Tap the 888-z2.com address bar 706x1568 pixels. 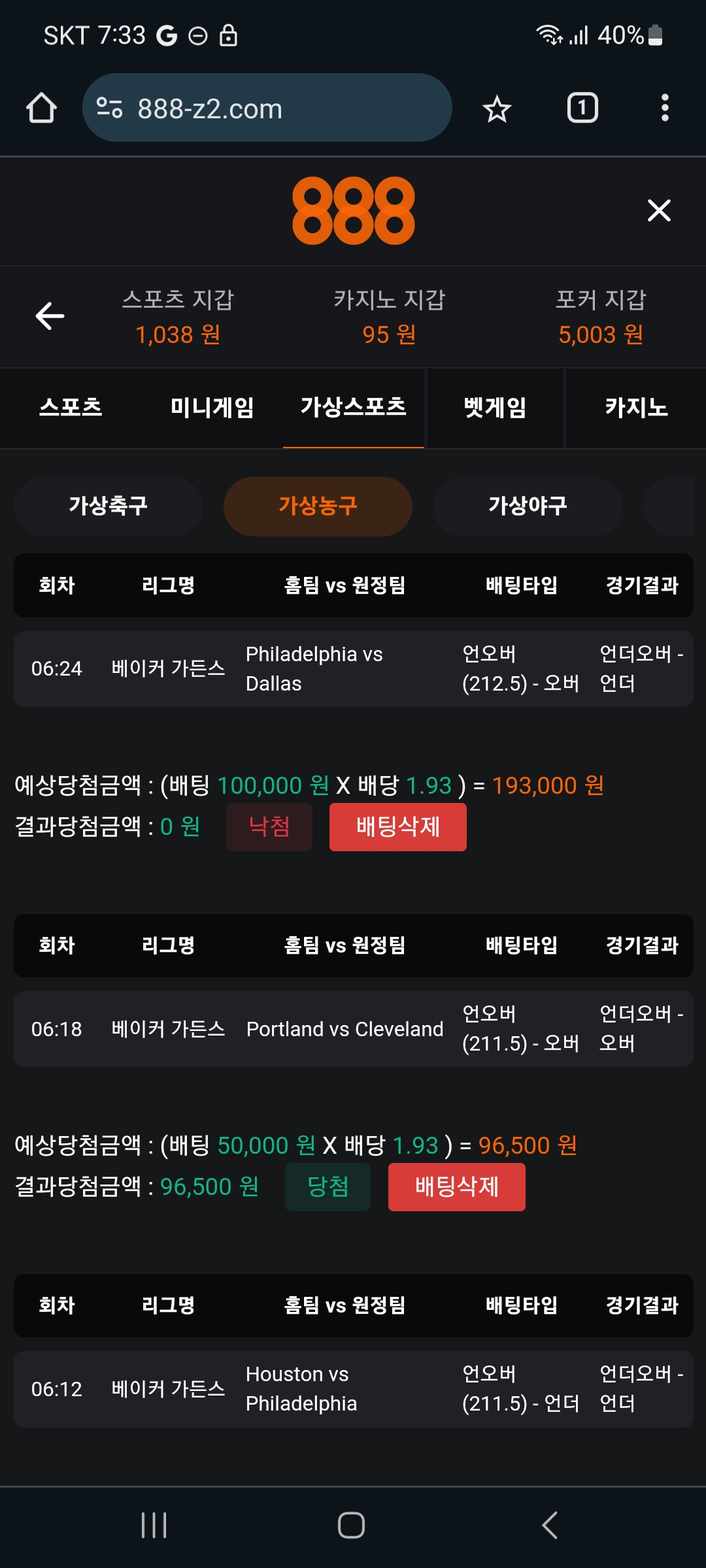pos(267,108)
